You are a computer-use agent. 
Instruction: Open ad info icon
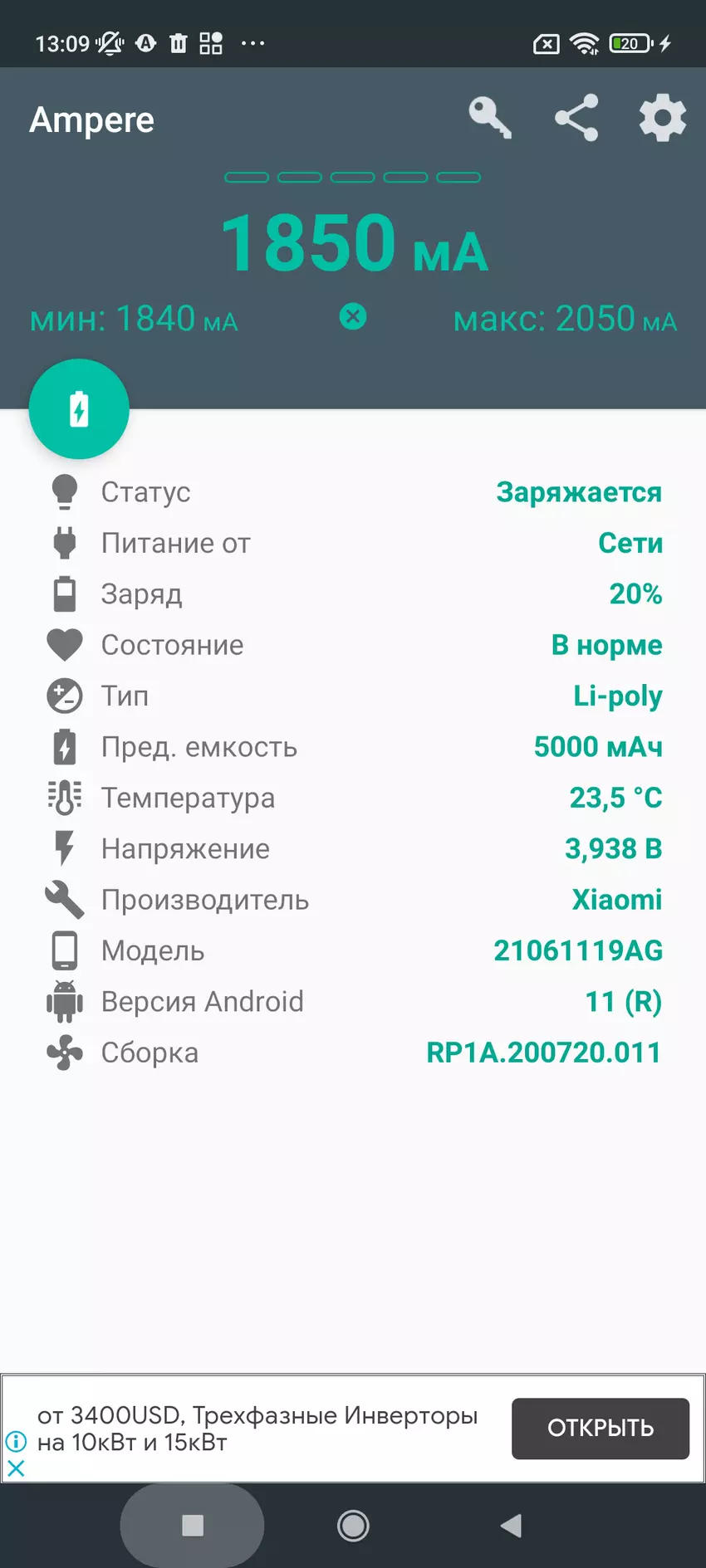point(16,1441)
